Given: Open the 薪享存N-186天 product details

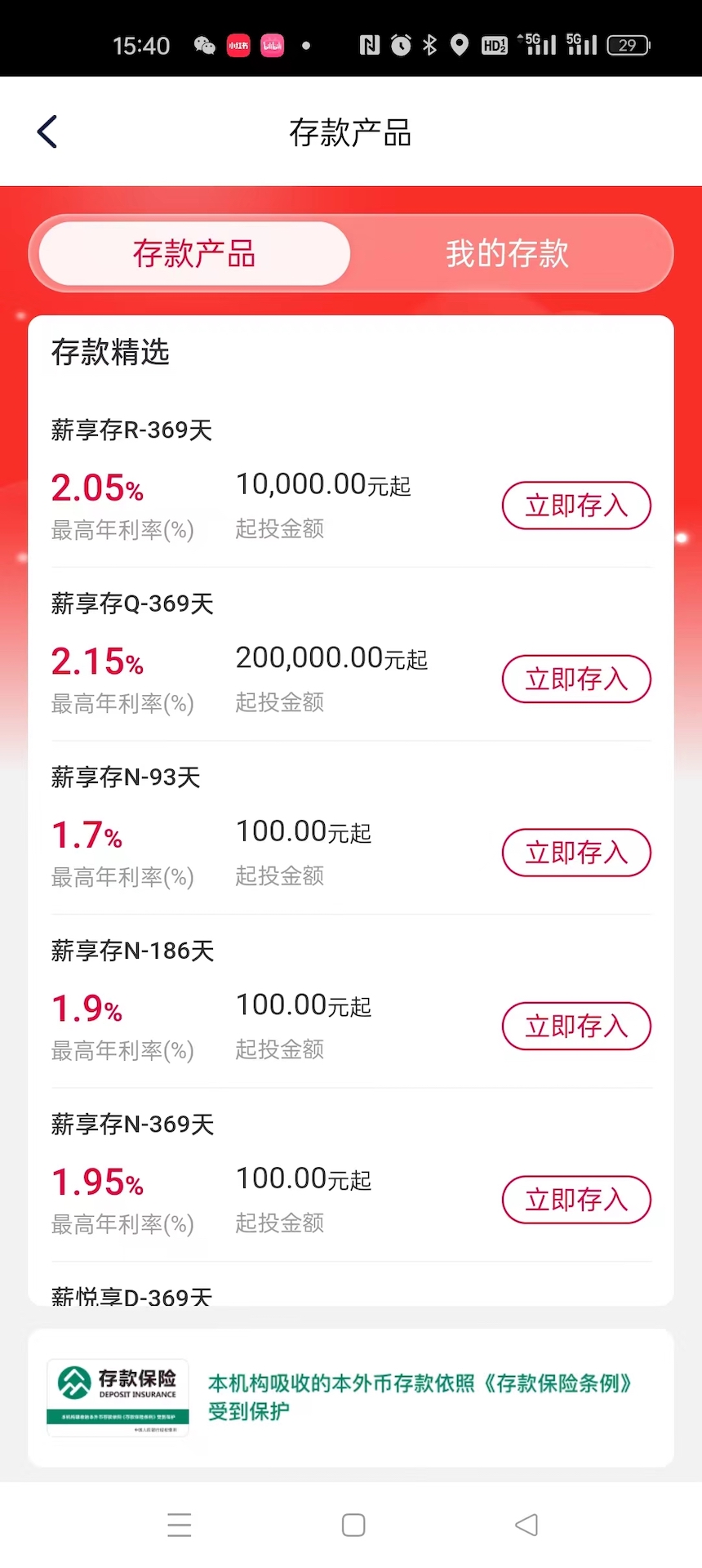Looking at the screenshot, I should pyautogui.click(x=131, y=950).
